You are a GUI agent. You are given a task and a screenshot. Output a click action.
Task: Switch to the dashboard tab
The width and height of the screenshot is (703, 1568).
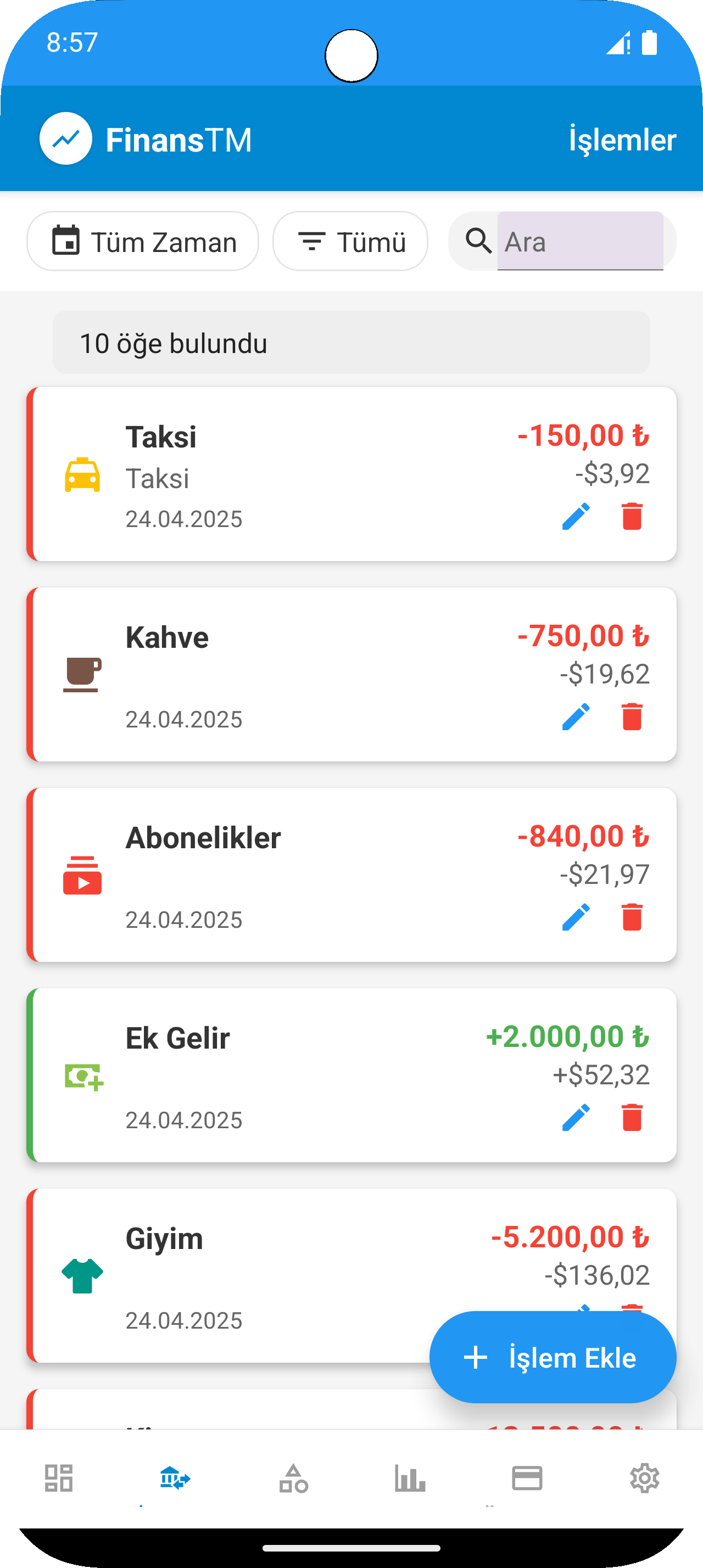coord(59,1478)
